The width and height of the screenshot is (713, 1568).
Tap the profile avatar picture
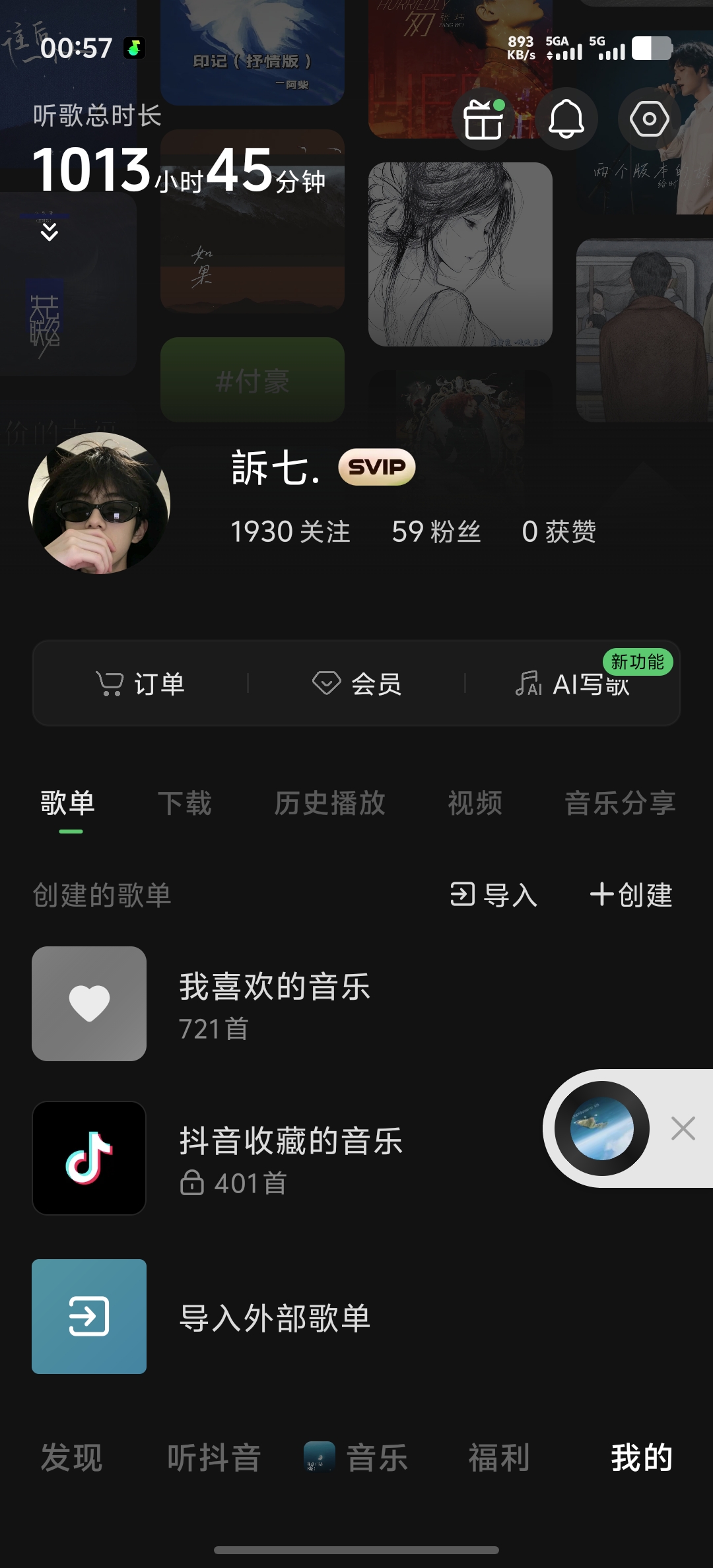click(x=99, y=503)
